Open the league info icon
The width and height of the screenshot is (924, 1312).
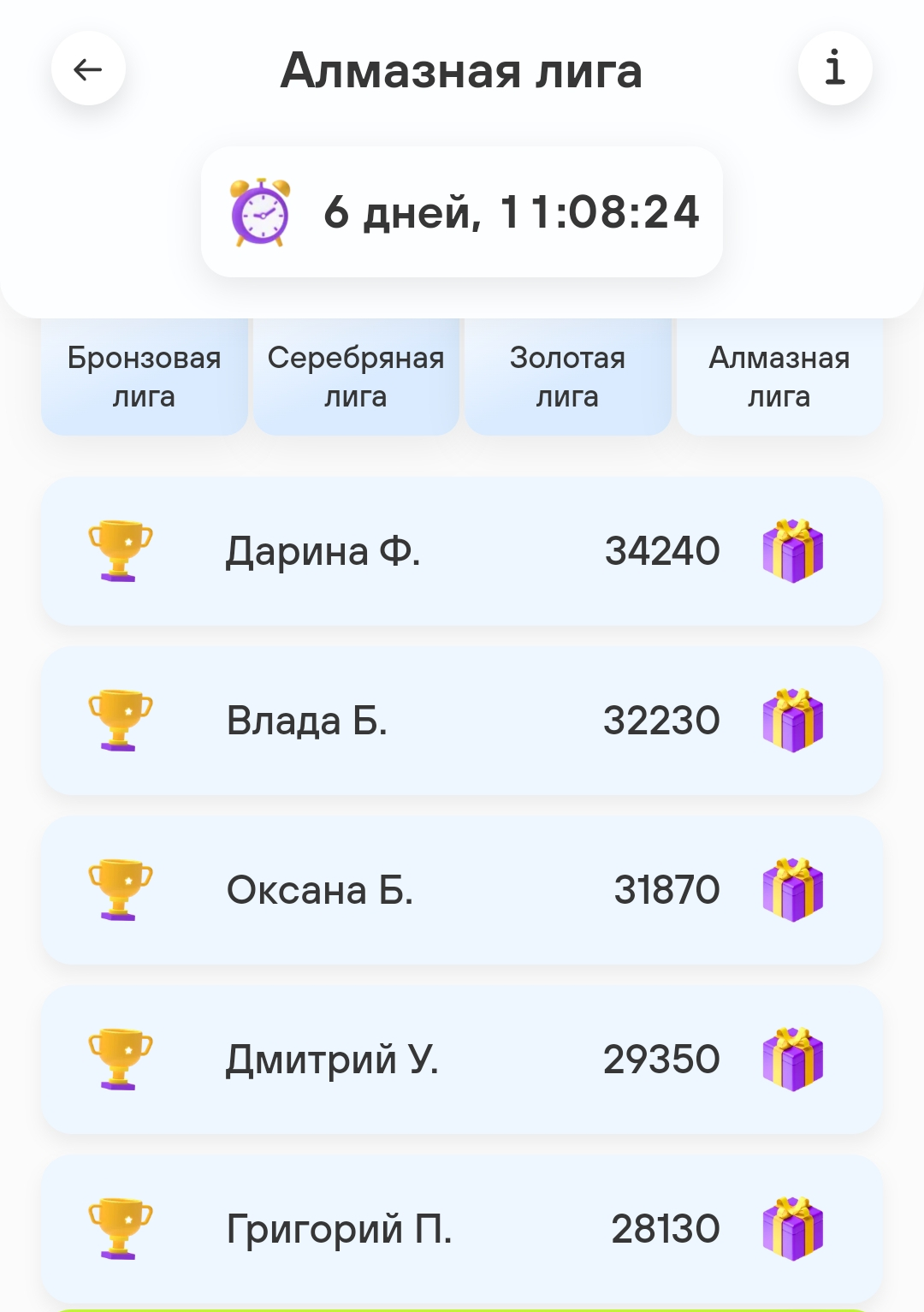pyautogui.click(x=835, y=68)
